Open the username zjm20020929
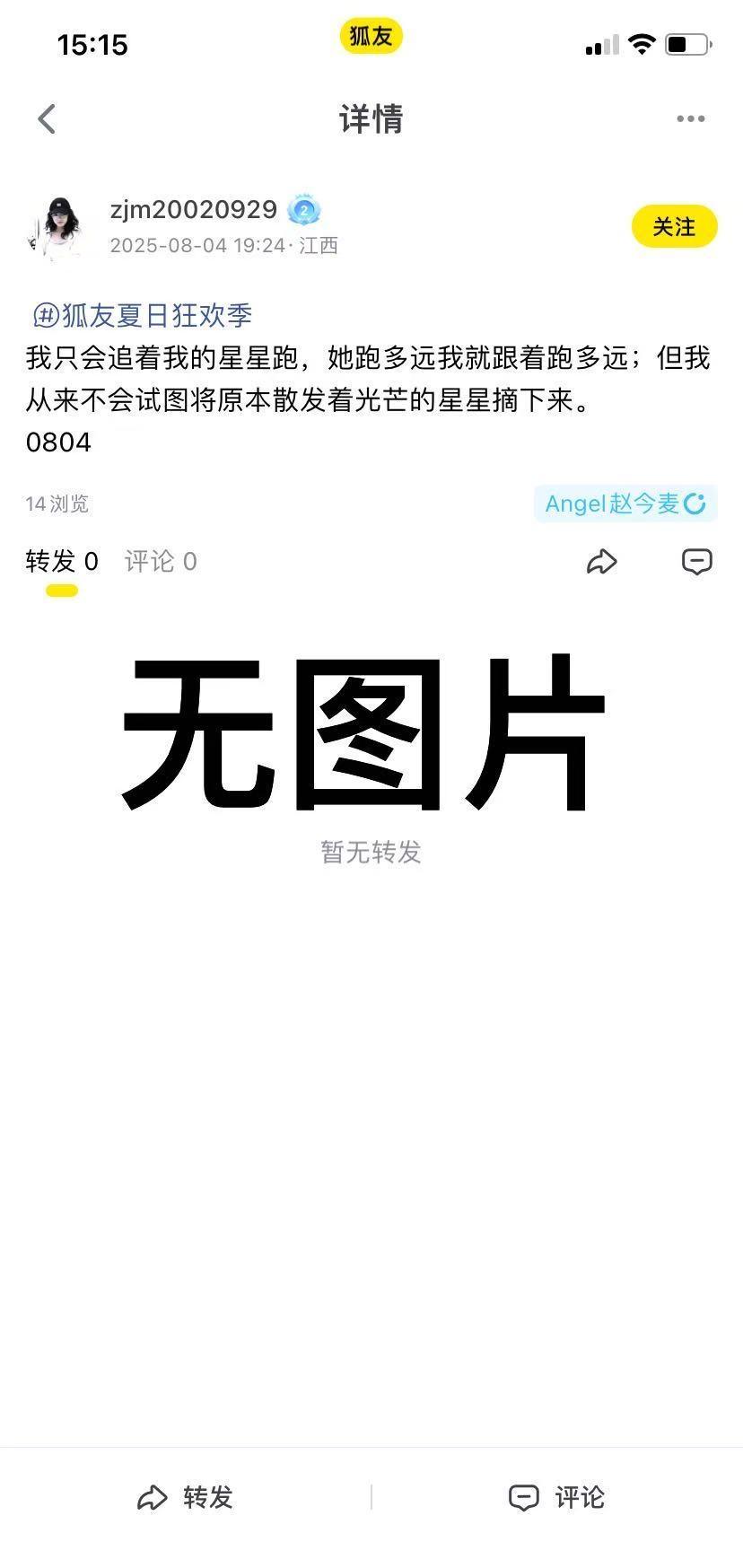The image size is (743, 1568). tap(193, 210)
